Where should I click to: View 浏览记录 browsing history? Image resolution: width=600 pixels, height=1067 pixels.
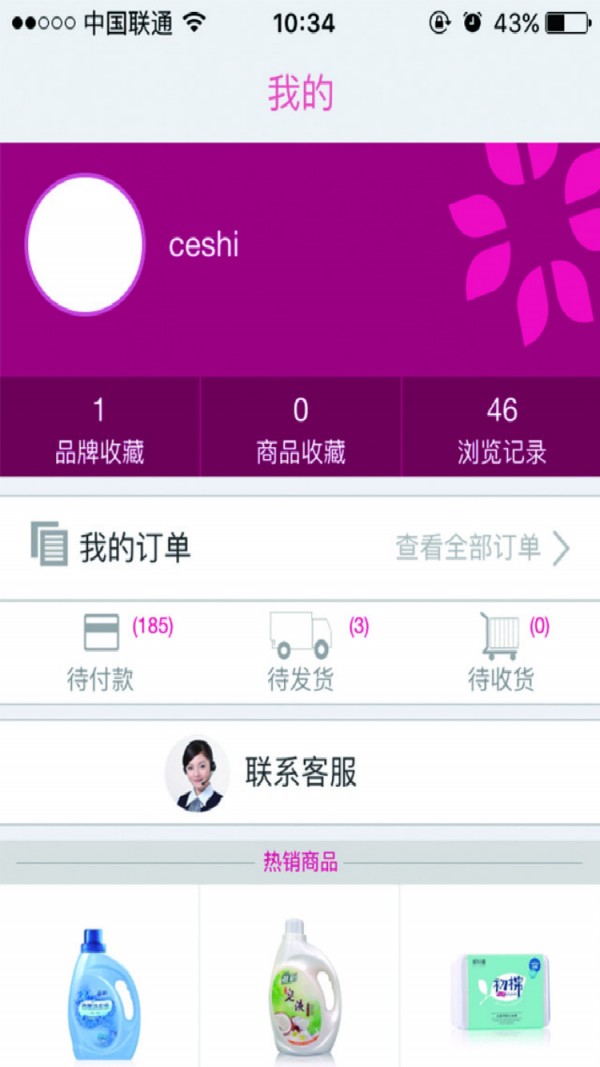coord(501,430)
